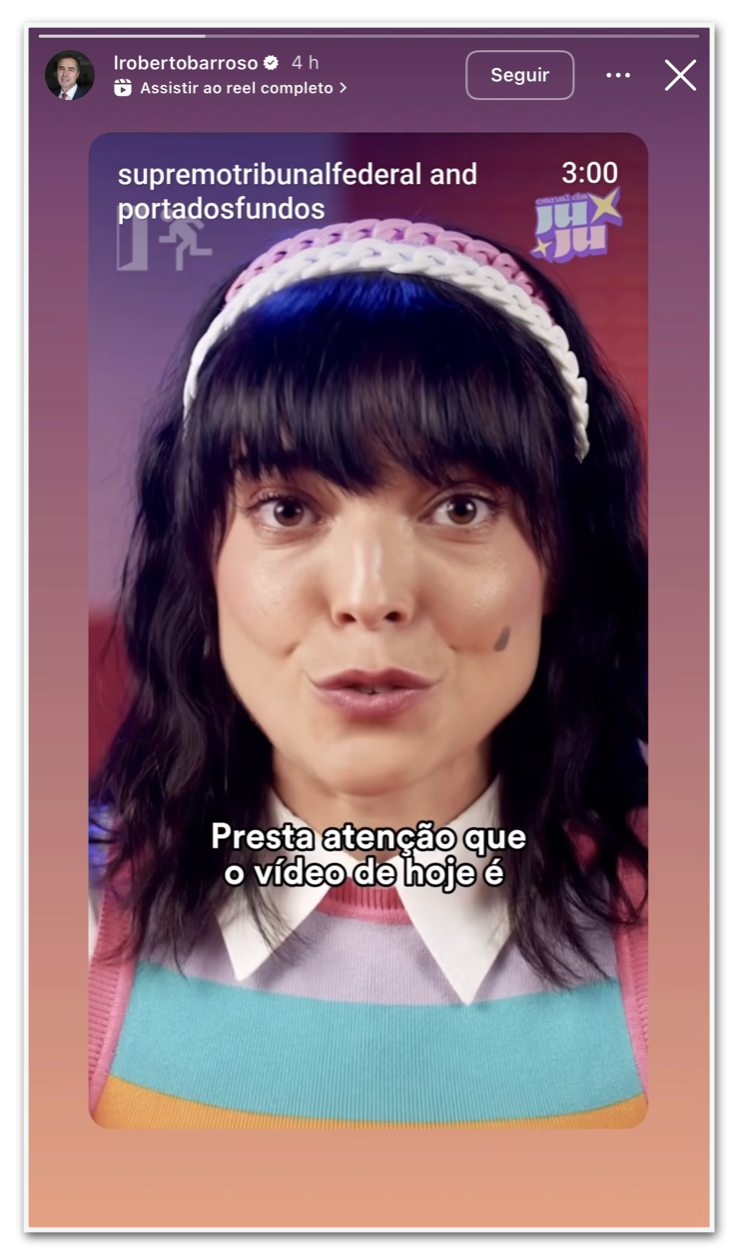The image size is (744, 1260).
Task: Follow the account with Seguir
Action: (x=520, y=75)
